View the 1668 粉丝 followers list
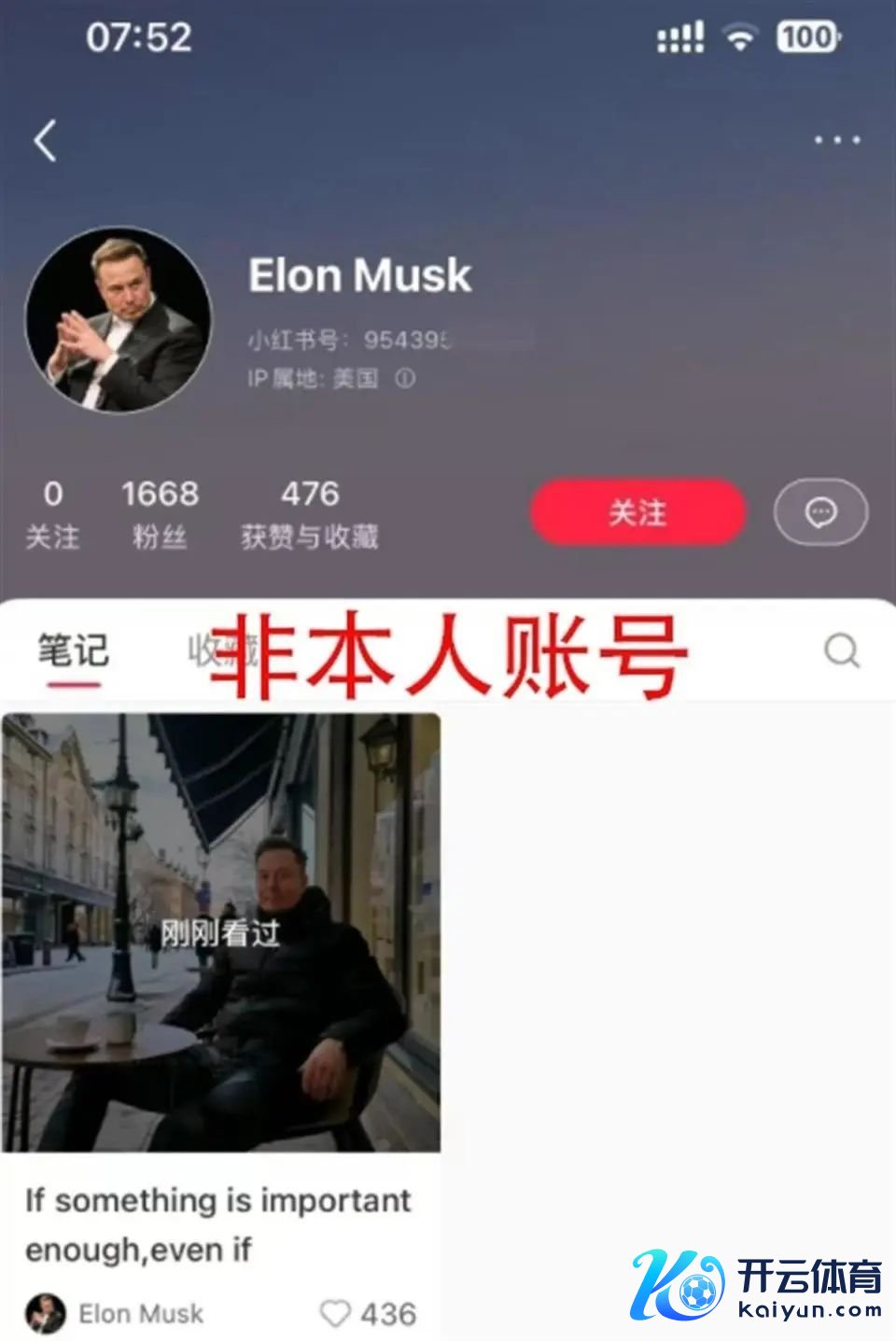 tap(160, 513)
